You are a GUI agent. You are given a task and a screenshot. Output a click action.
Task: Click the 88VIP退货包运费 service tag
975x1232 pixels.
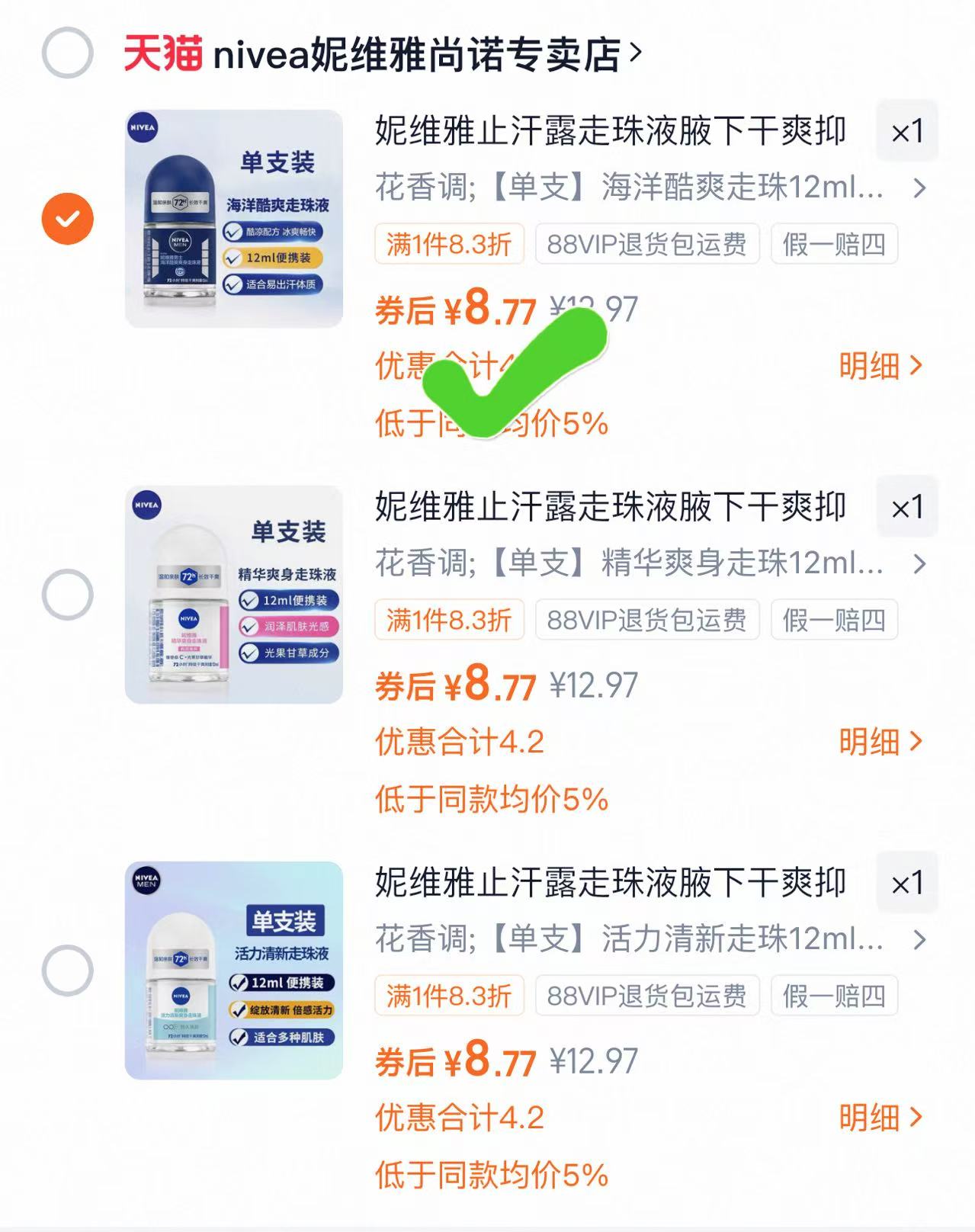tap(648, 243)
